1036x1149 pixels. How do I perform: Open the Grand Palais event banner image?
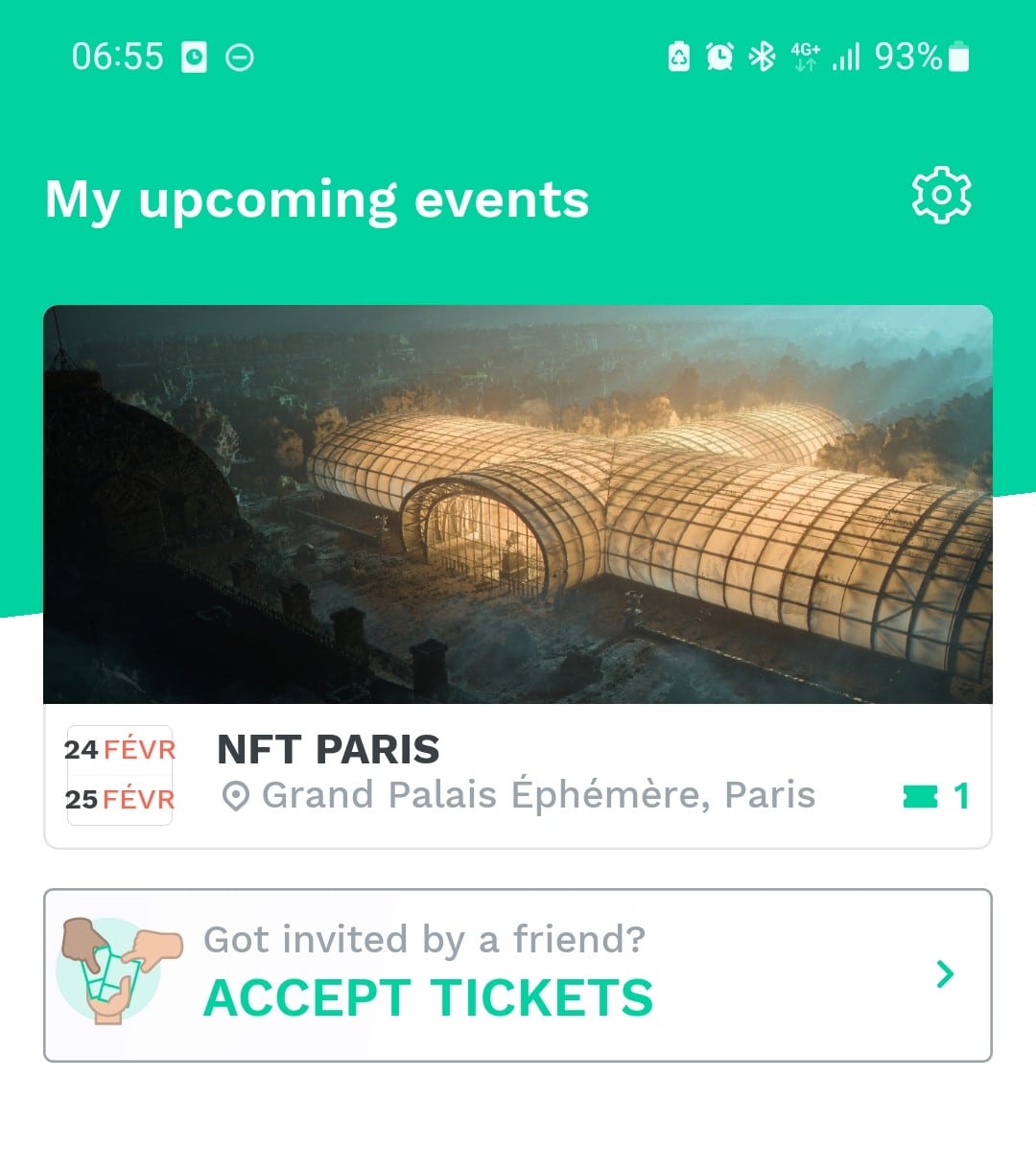tap(518, 504)
